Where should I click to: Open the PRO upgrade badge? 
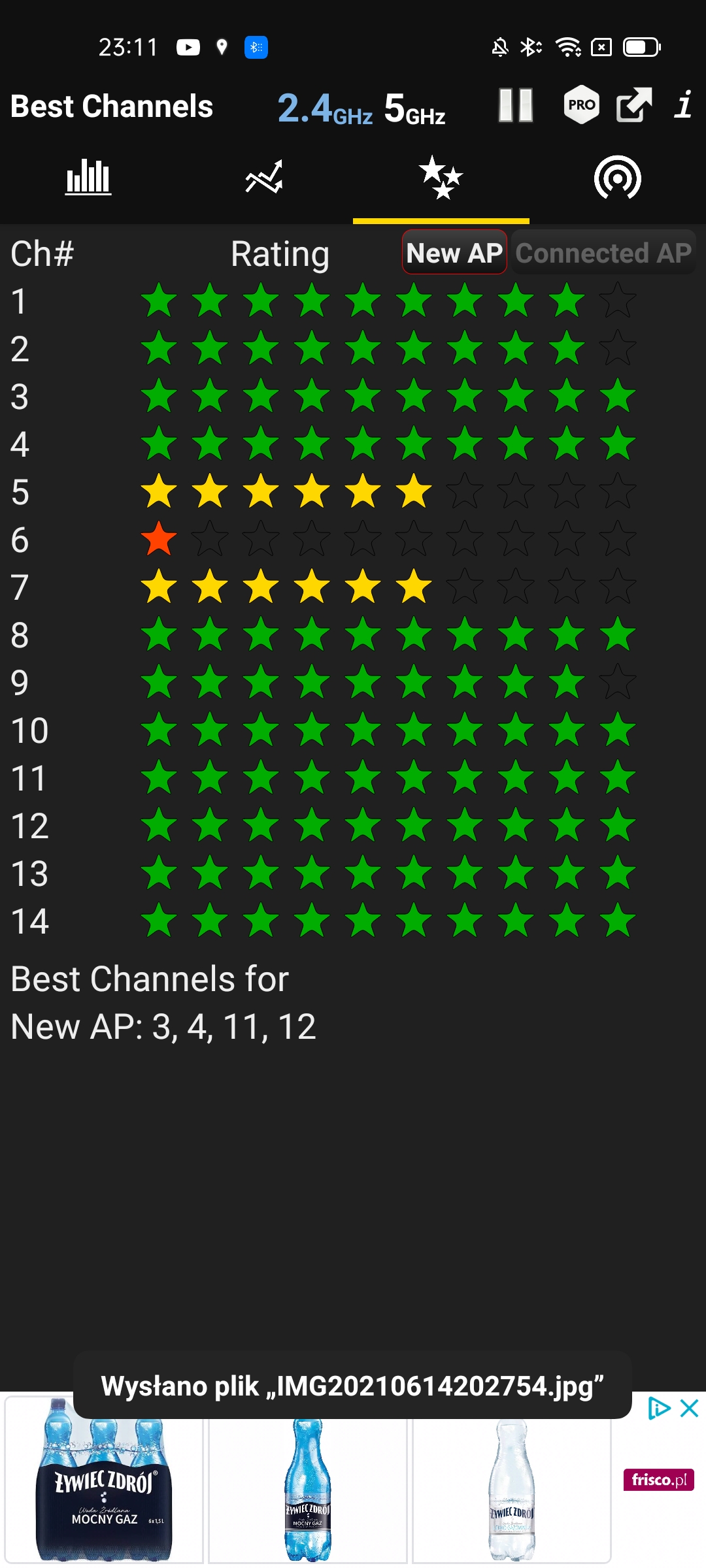coord(581,105)
